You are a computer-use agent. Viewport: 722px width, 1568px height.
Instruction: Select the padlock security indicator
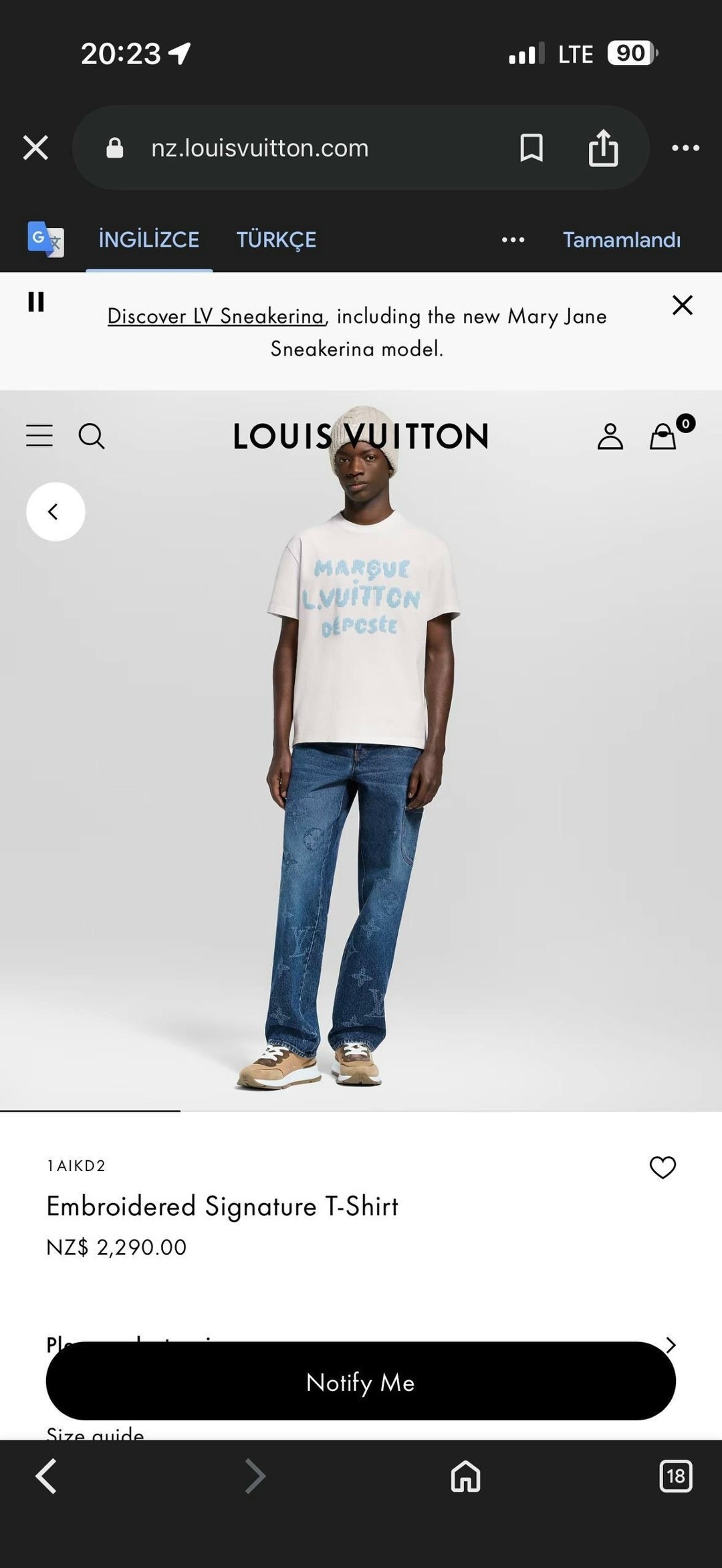coord(114,148)
